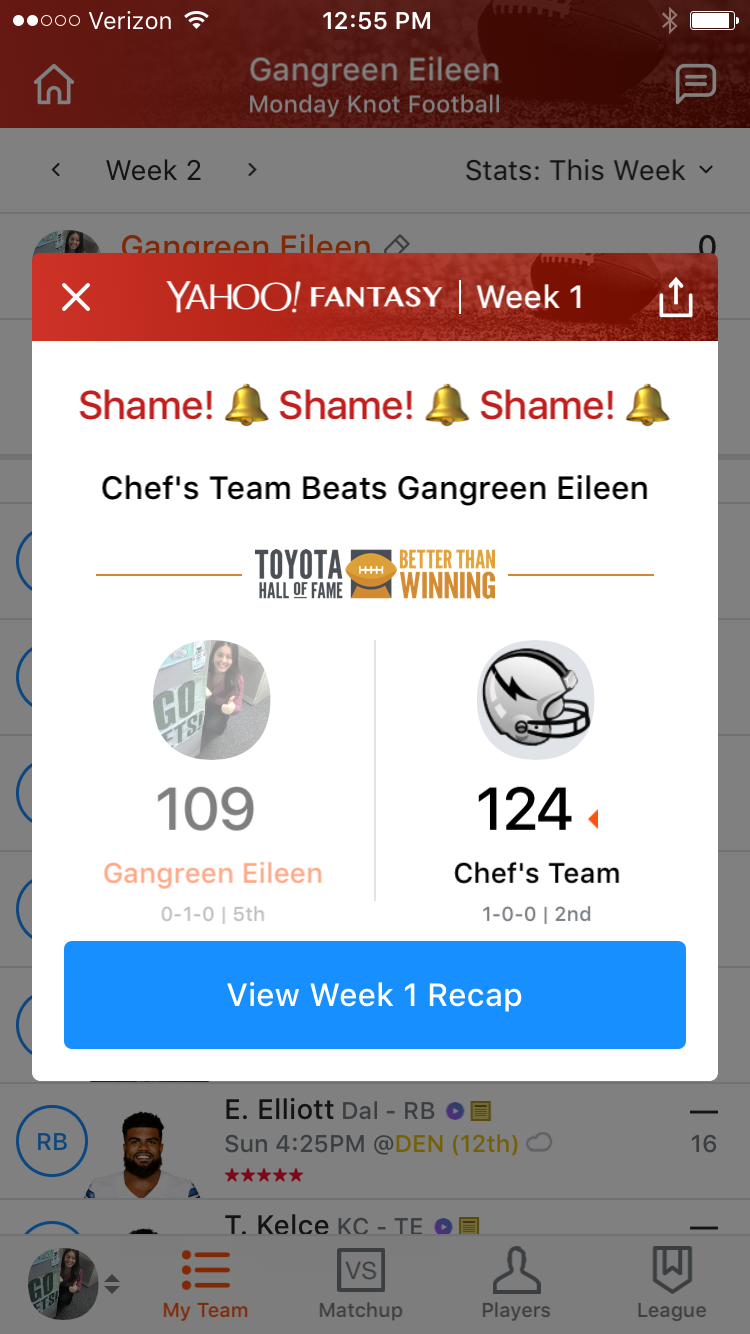Go to previous week arrow
The image size is (750, 1334).
[56, 170]
